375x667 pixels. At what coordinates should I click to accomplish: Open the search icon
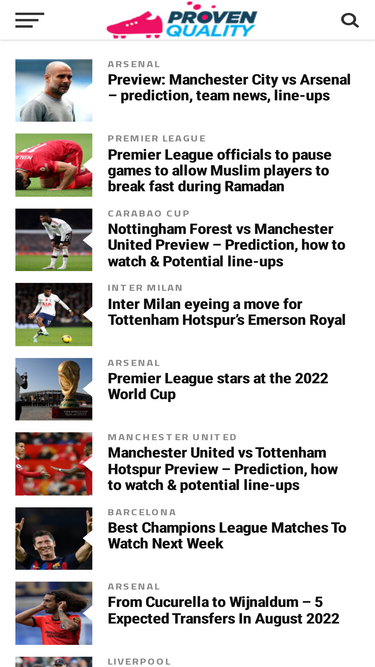tap(349, 20)
